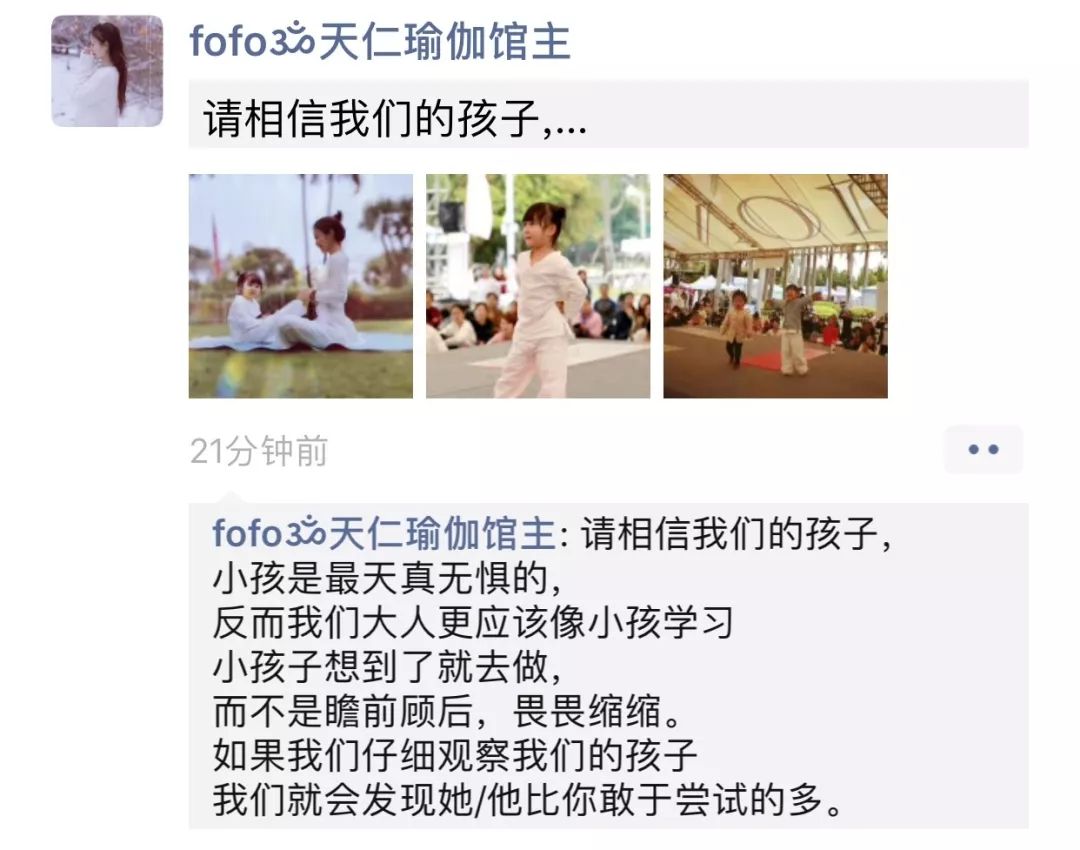1080x850 pixels.
Task: View the photo of two kids on stage
Action: tap(775, 286)
